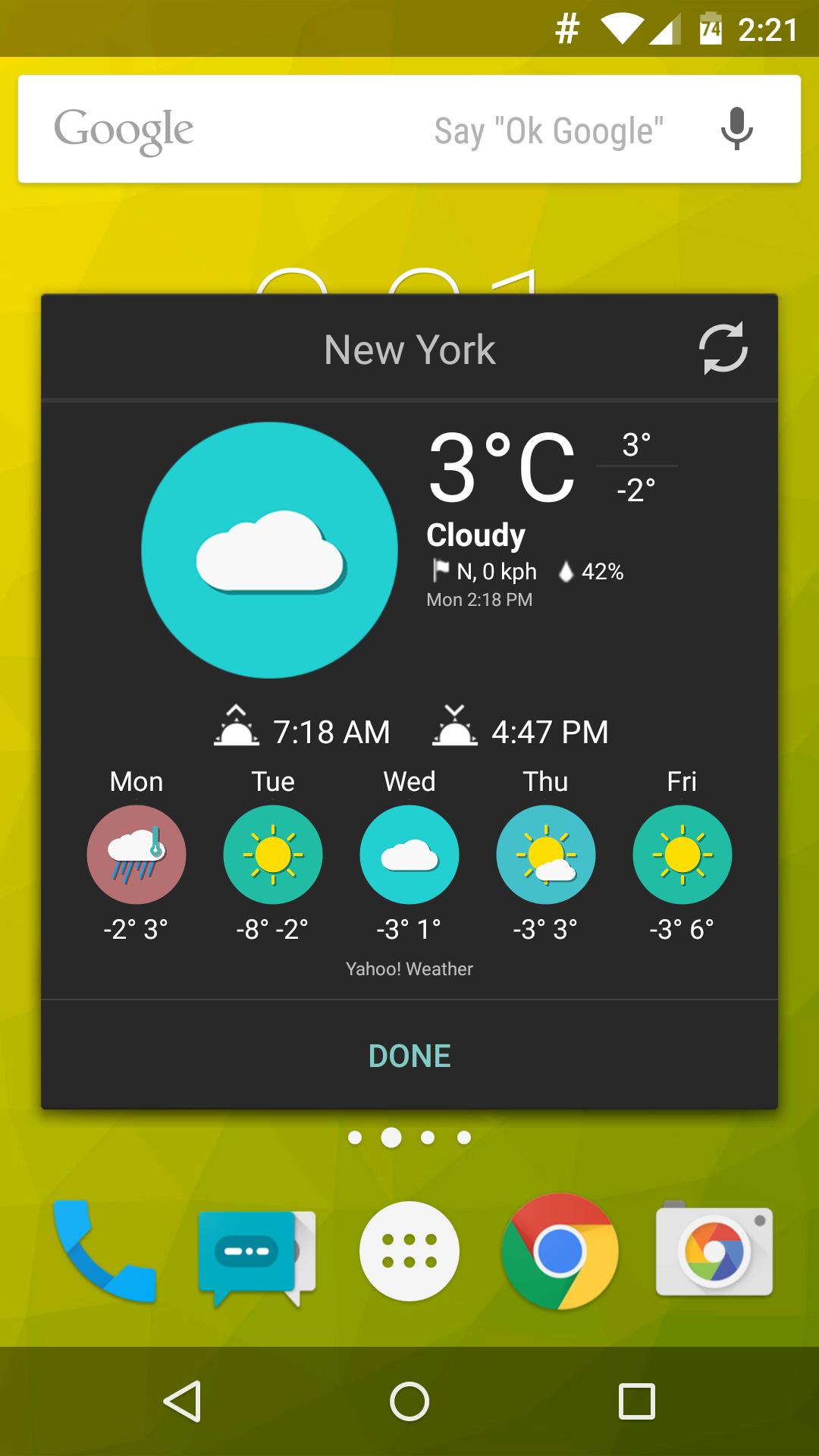Tap the Yahoo! Weather attribution link
This screenshot has height=1456, width=819.
coord(409,968)
